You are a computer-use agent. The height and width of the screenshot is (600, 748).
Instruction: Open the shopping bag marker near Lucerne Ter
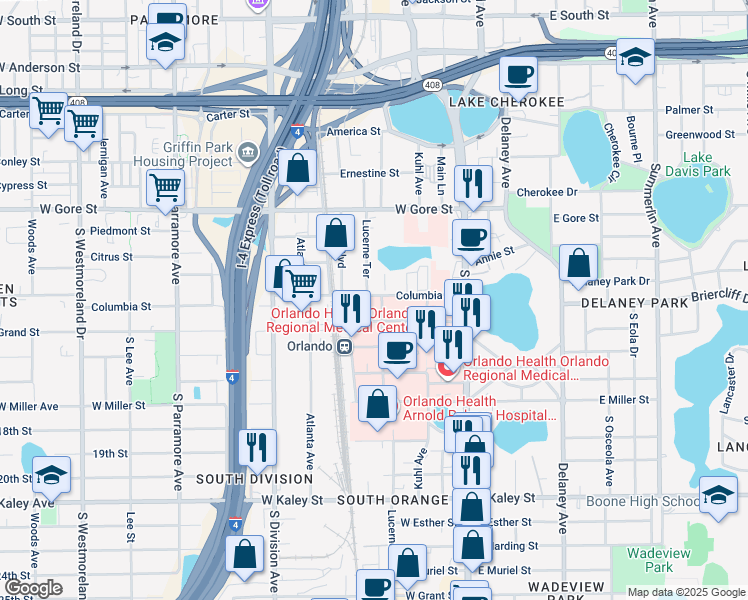pyautogui.click(x=336, y=233)
